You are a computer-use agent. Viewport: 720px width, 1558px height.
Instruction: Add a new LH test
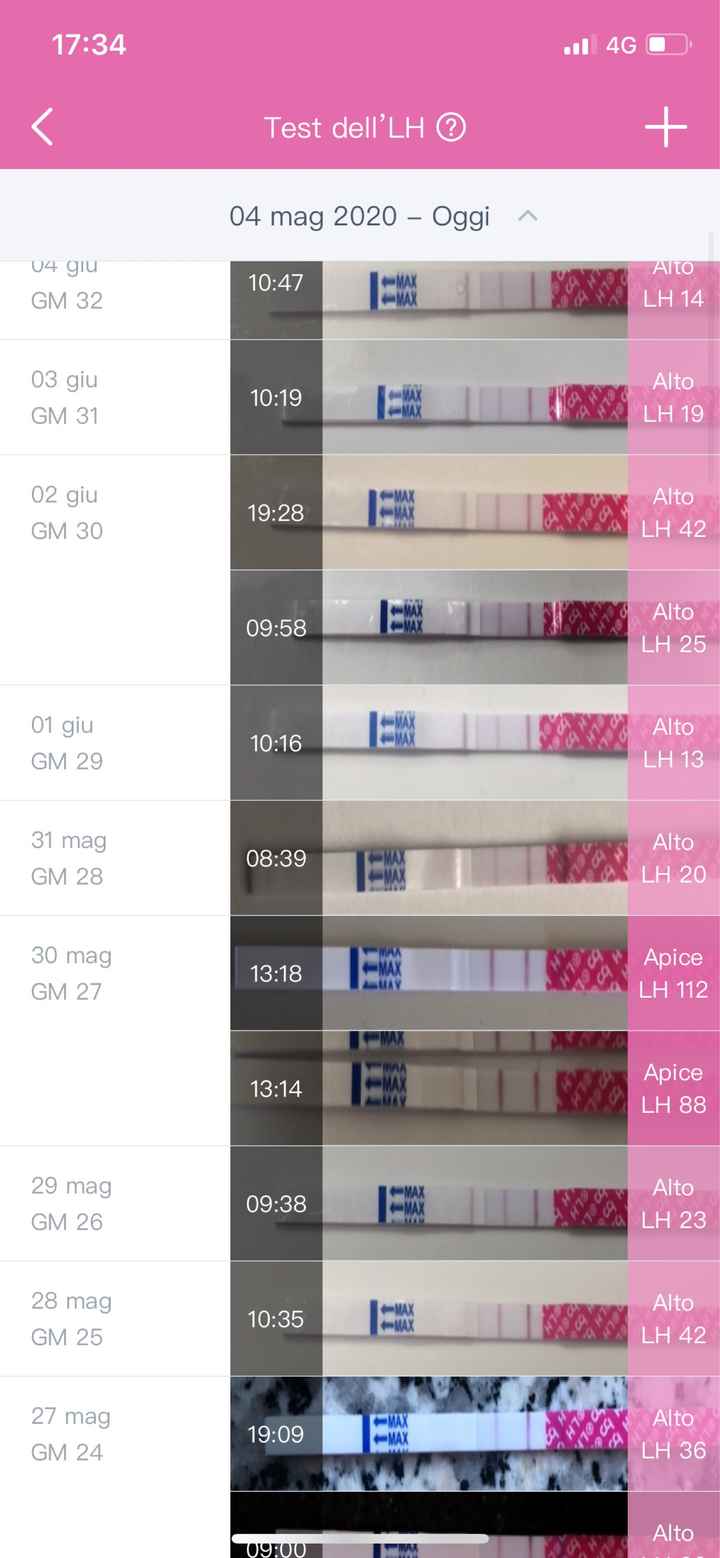point(665,128)
